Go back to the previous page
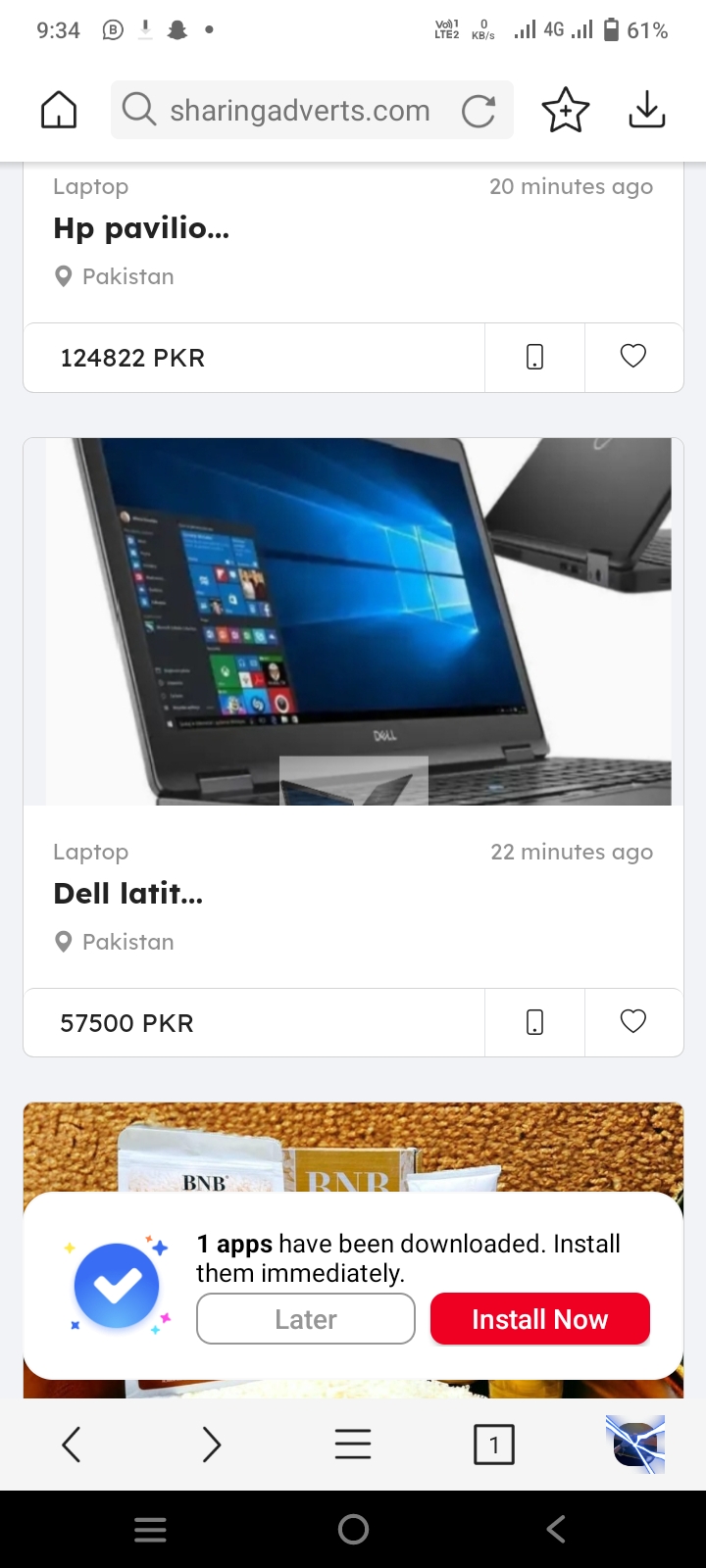706x1568 pixels. pyautogui.click(x=71, y=1445)
